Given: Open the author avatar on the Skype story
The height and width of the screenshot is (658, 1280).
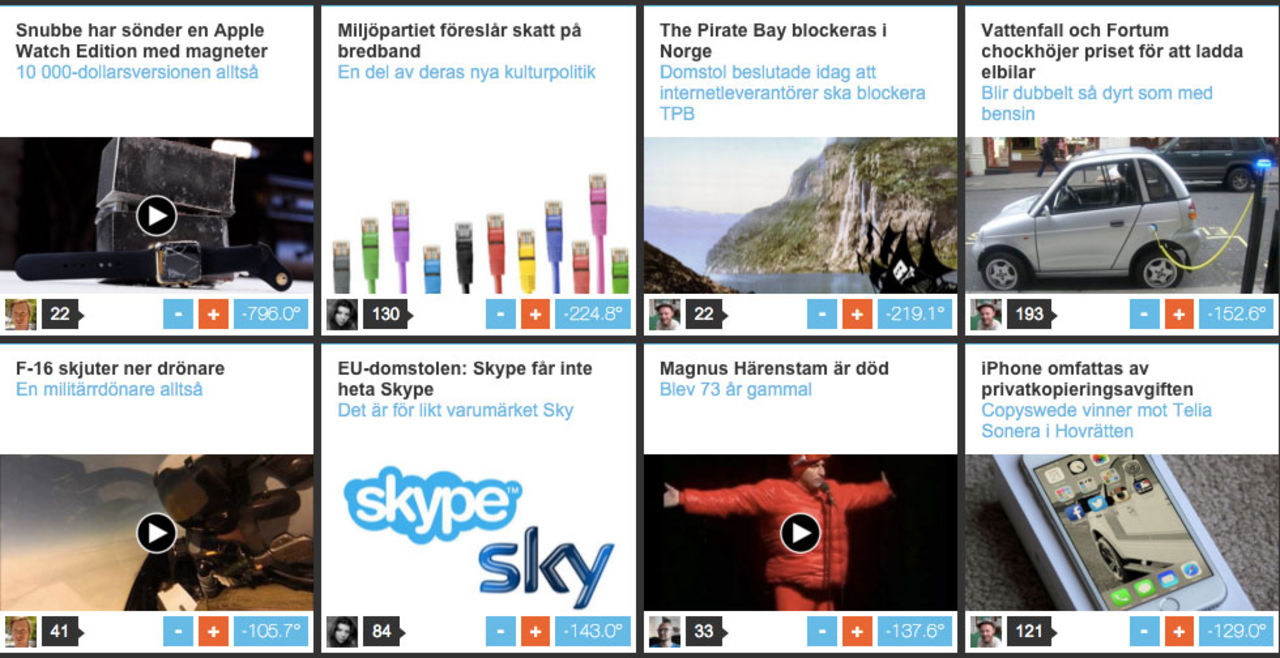Looking at the screenshot, I should [x=342, y=631].
